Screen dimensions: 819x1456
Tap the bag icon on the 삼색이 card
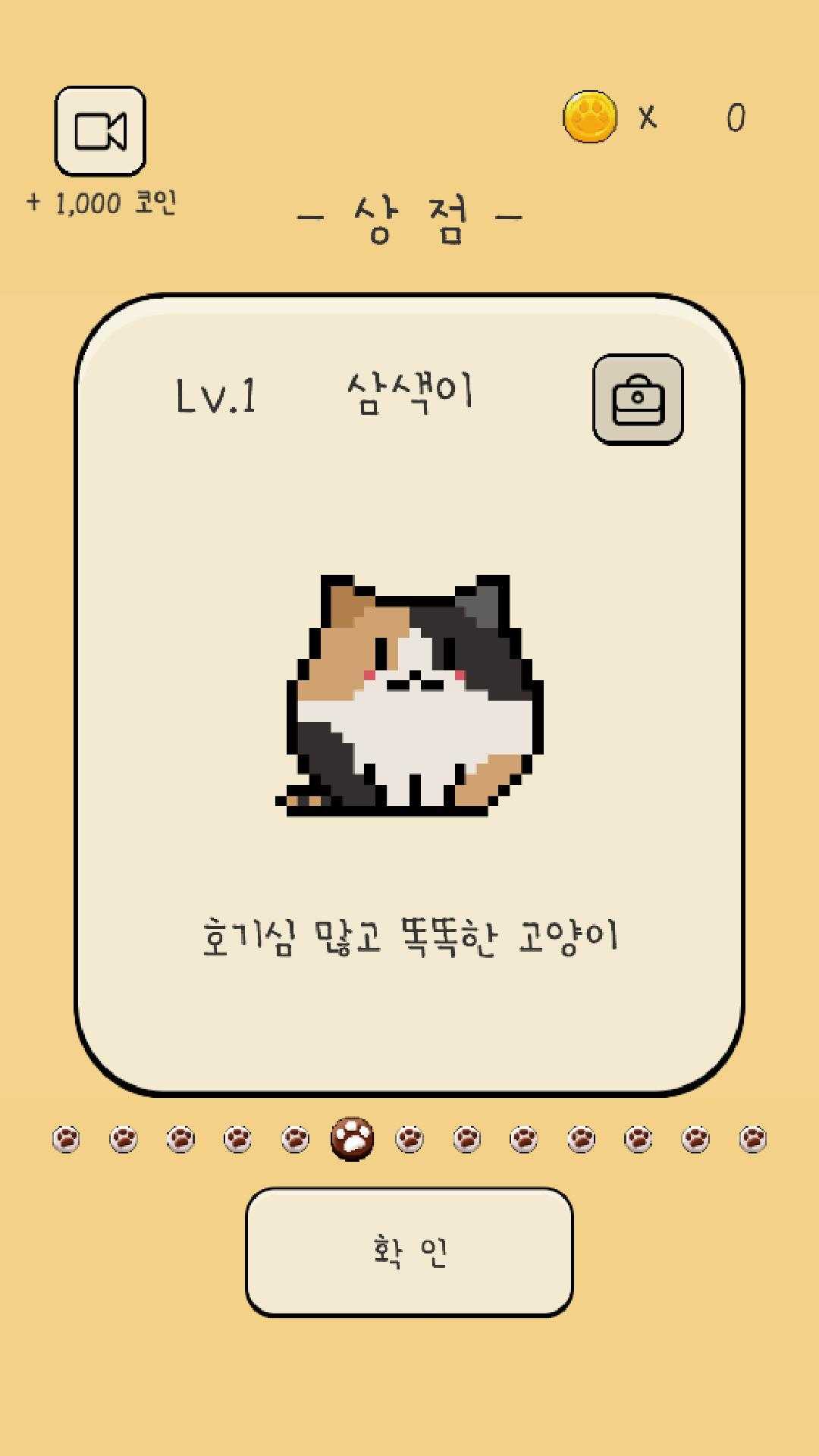coord(638,399)
